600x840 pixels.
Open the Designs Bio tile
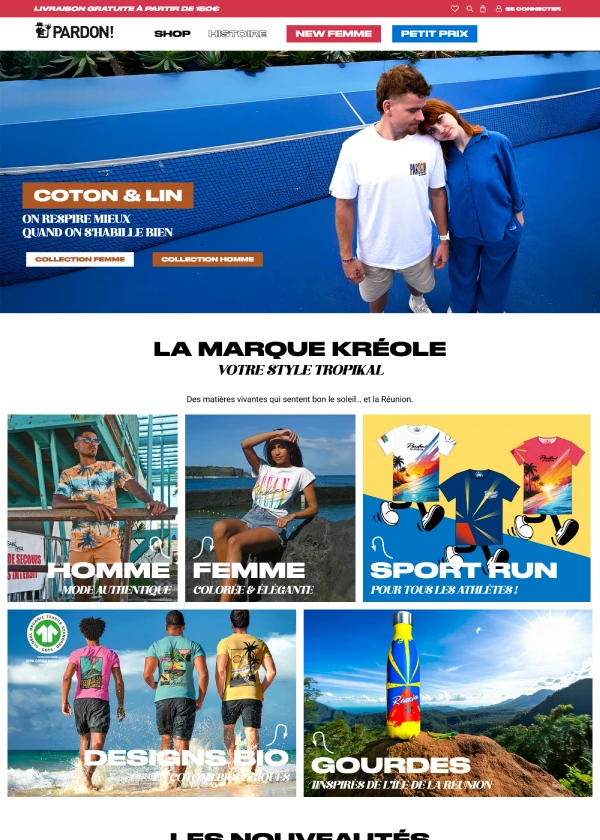[152, 702]
